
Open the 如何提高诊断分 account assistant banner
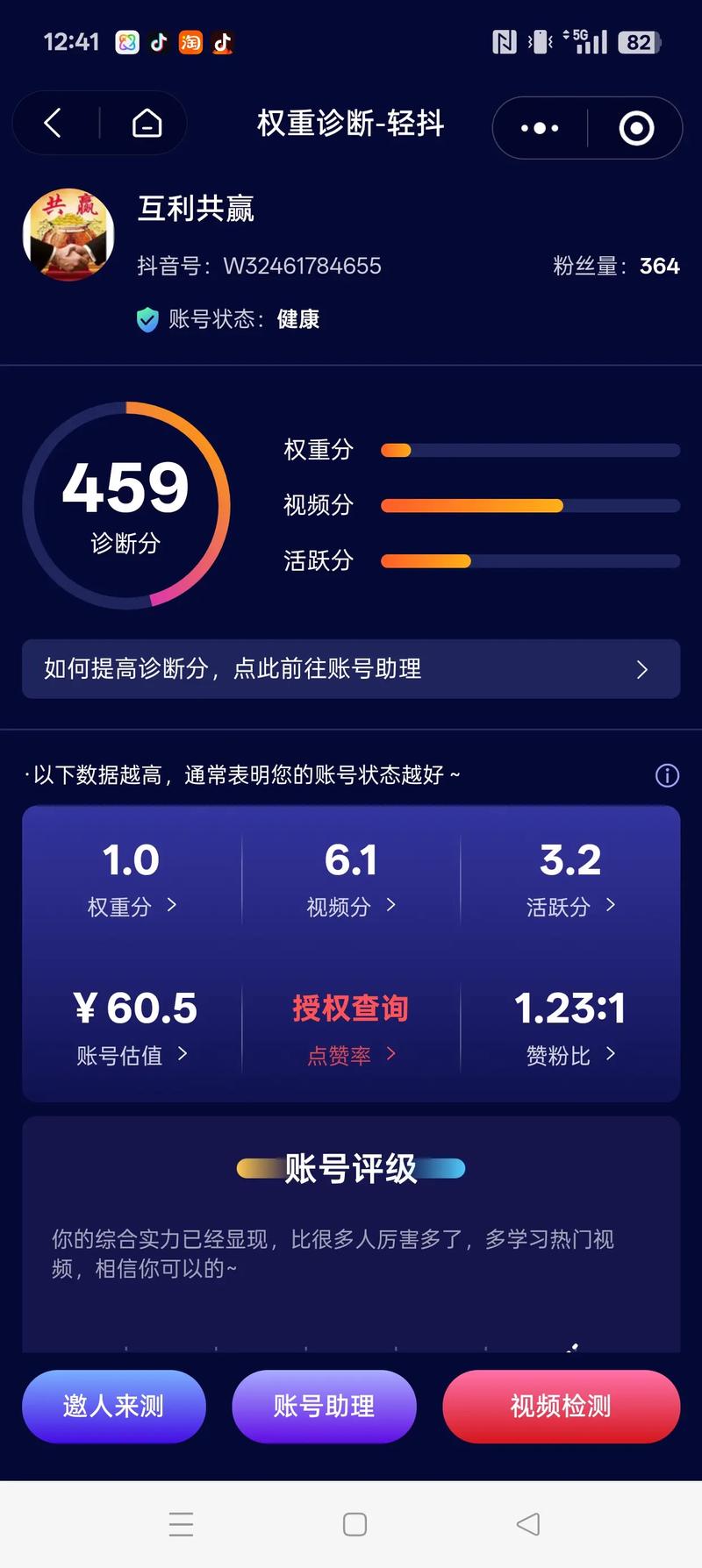point(351,669)
